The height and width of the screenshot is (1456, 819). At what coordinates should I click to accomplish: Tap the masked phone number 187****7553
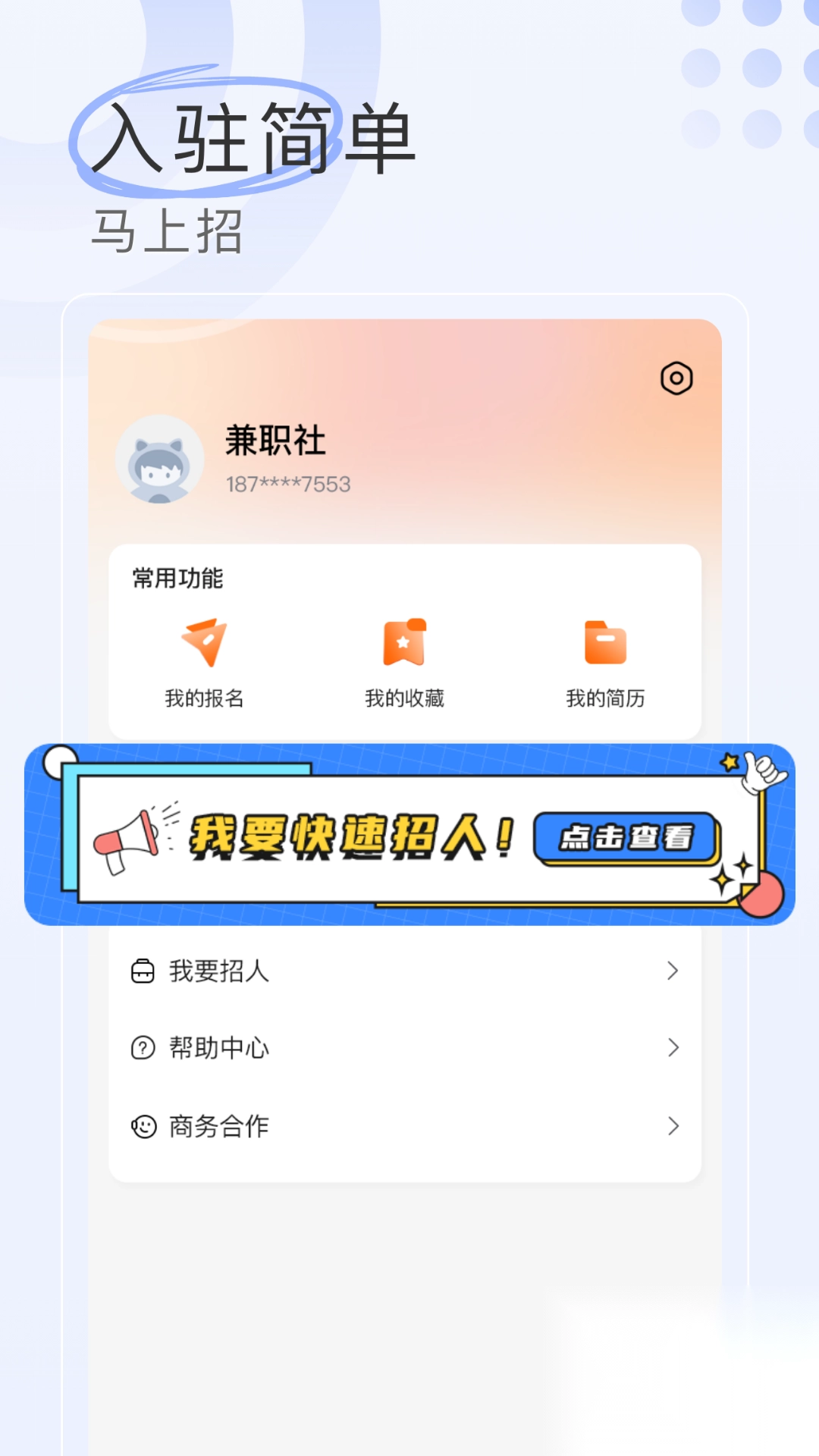click(x=289, y=483)
